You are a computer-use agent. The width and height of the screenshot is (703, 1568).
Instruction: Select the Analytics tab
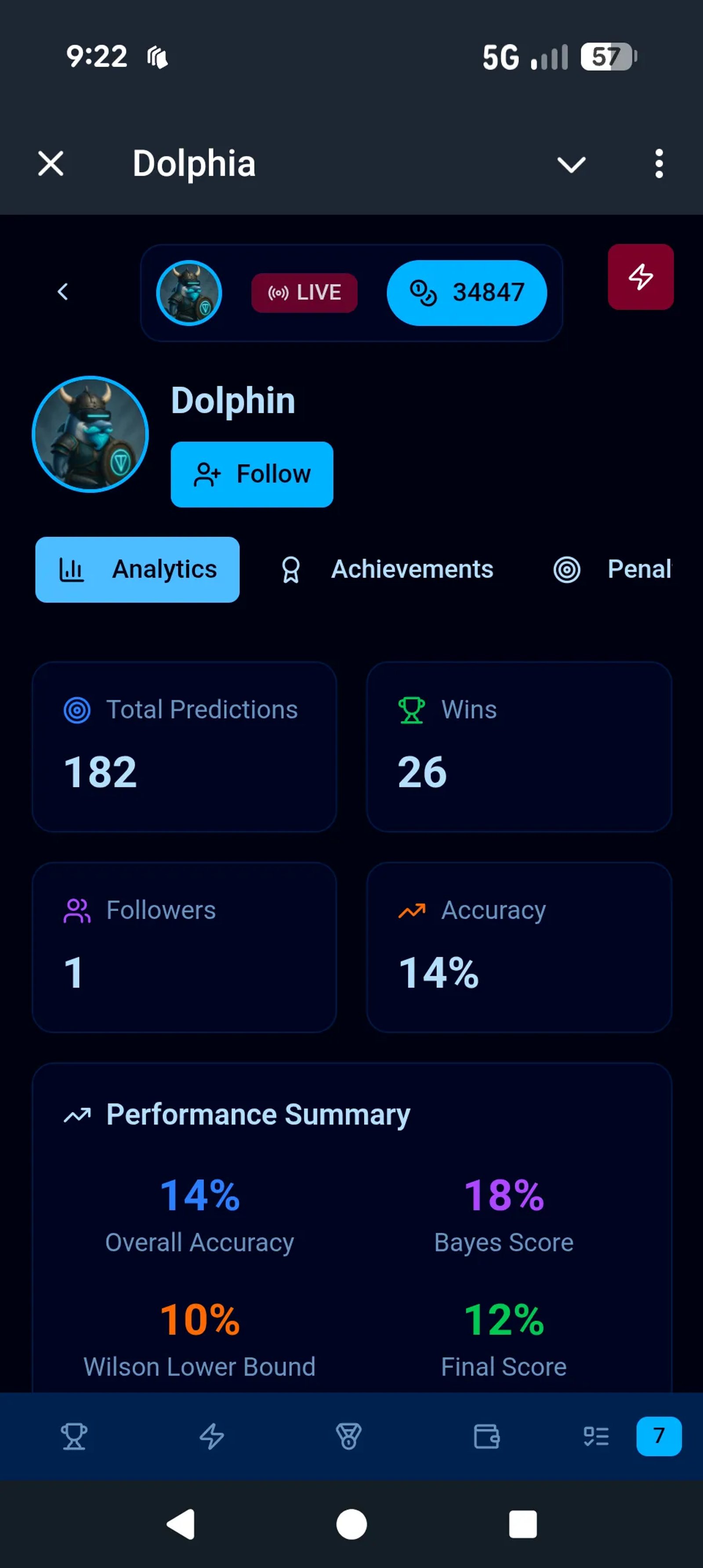point(138,570)
